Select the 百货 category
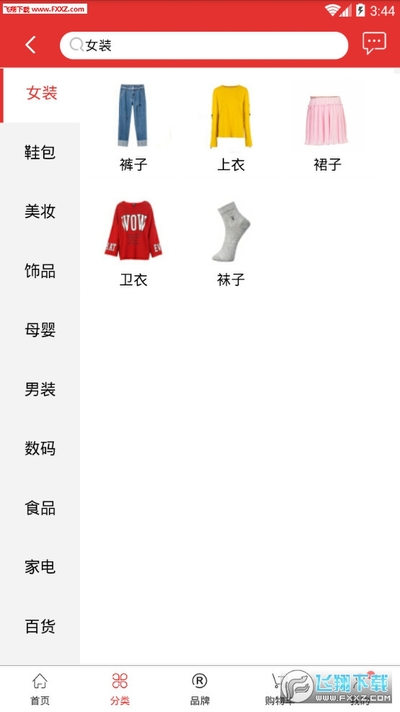 coord(40,626)
